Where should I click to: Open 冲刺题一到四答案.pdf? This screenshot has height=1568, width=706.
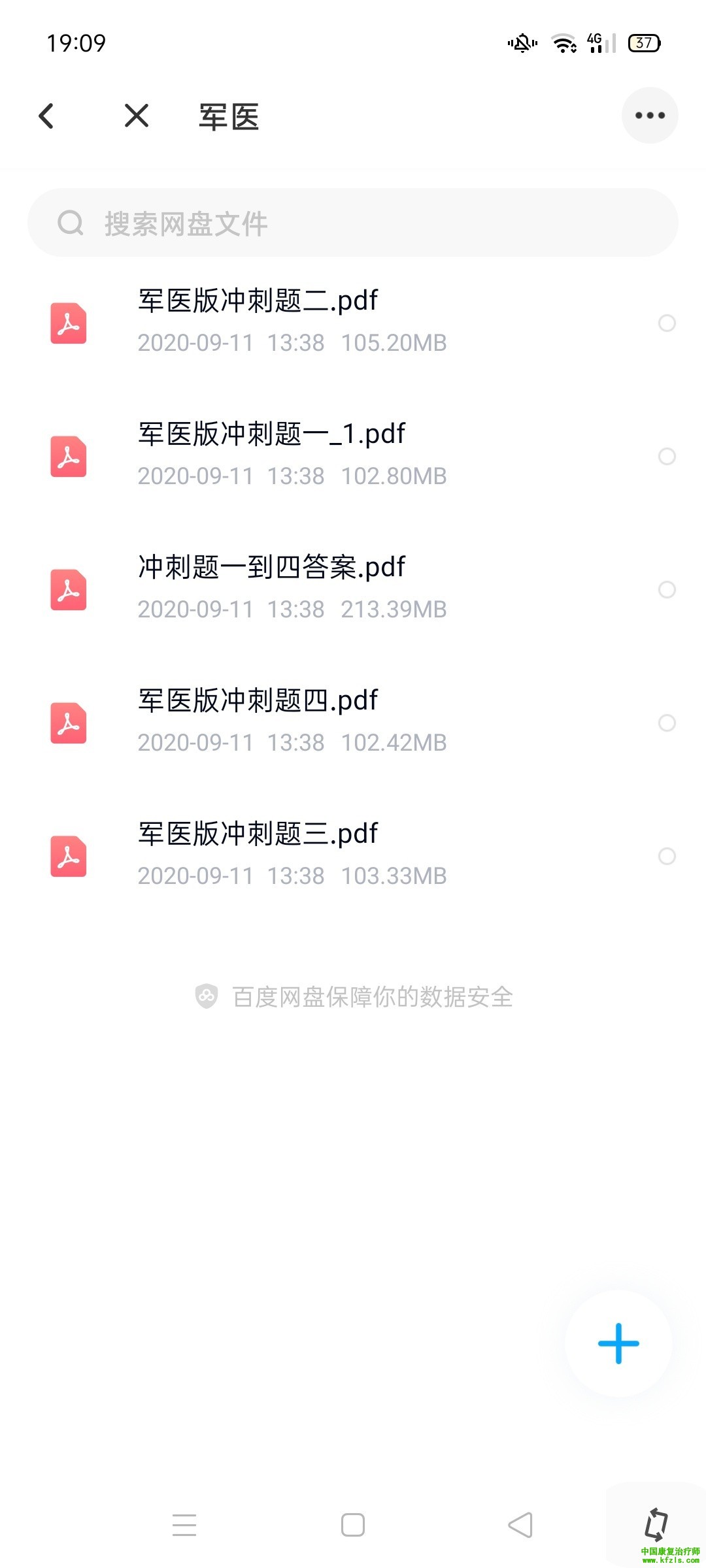click(x=271, y=568)
